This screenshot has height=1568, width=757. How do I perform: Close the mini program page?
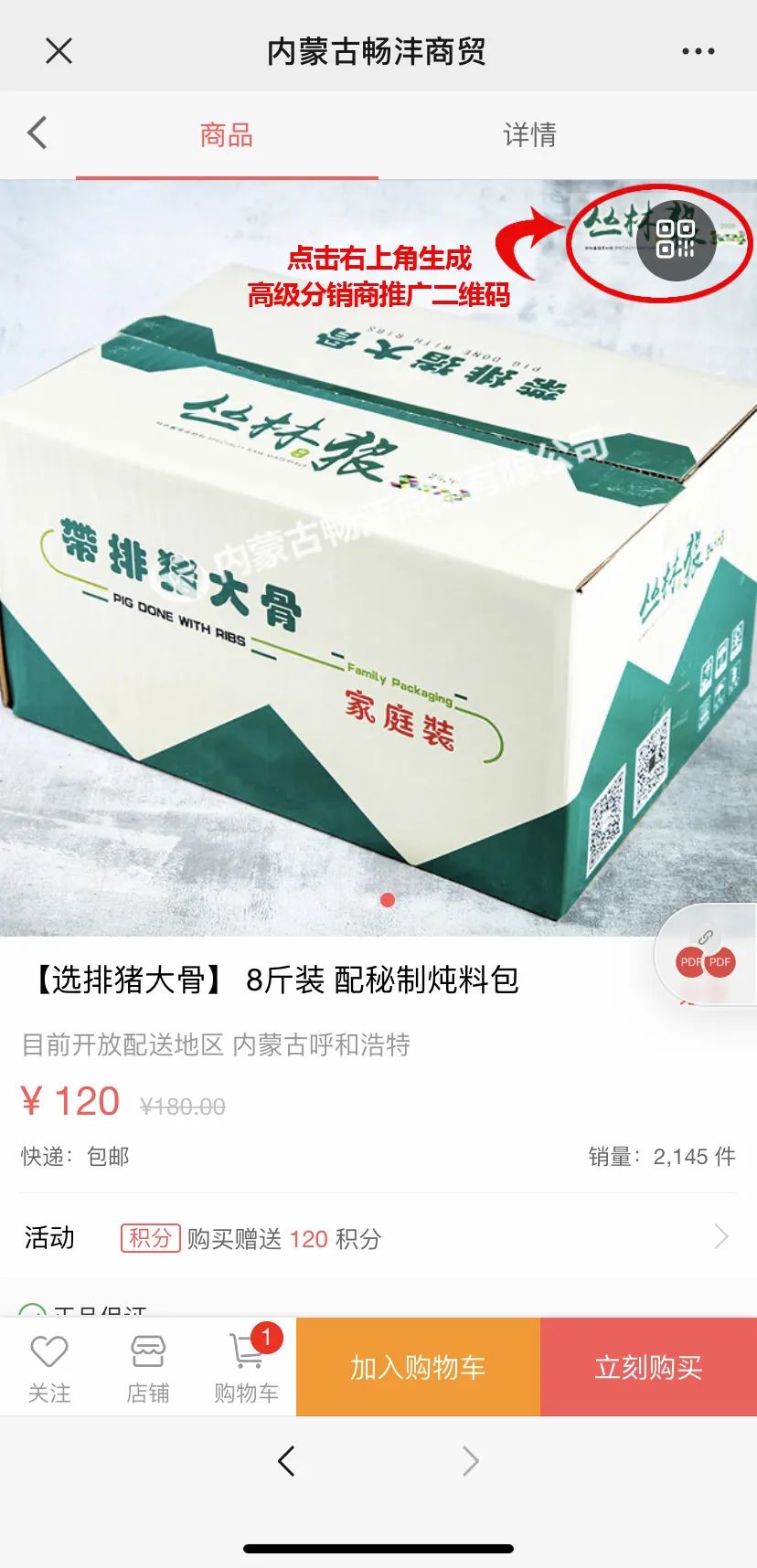pos(59,51)
